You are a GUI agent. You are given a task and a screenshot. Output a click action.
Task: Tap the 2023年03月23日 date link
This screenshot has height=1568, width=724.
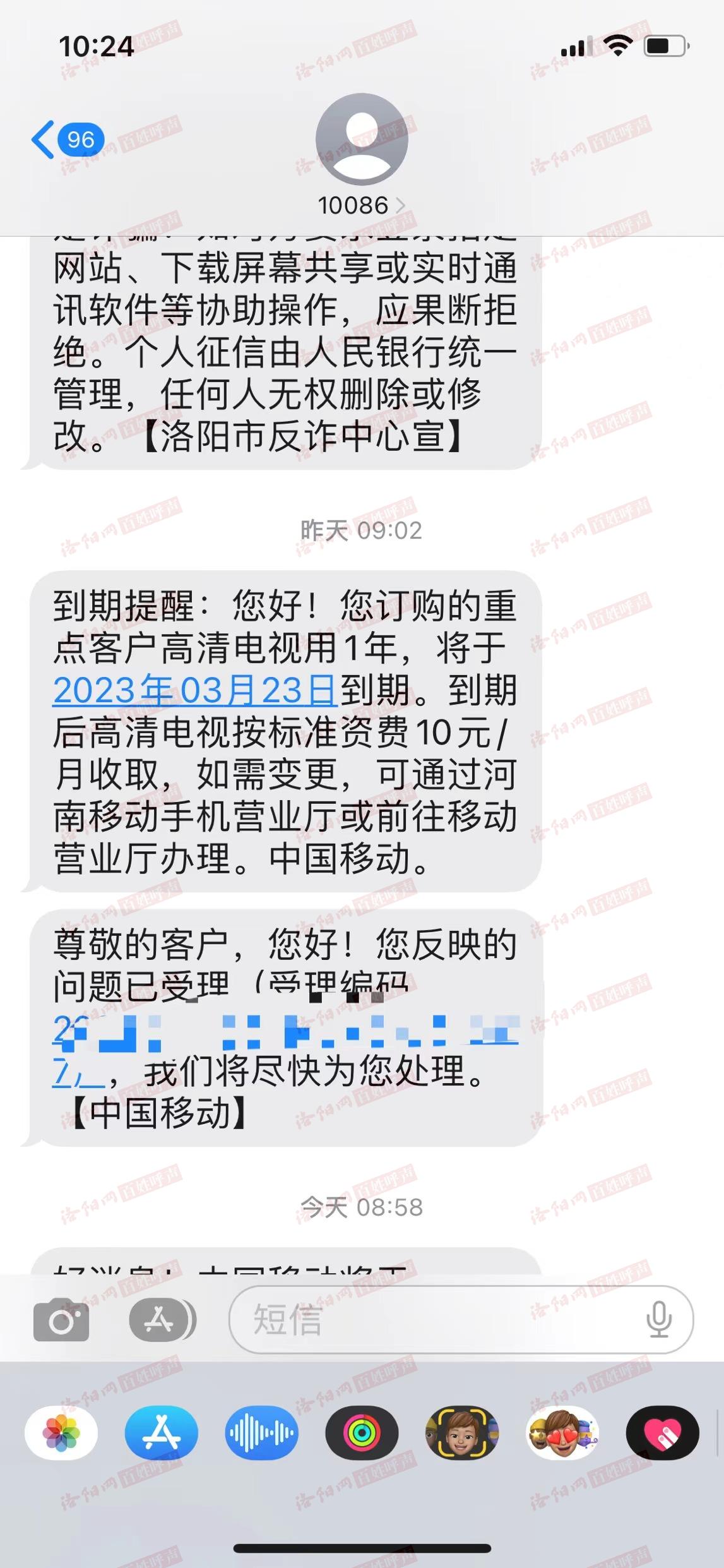tap(194, 690)
